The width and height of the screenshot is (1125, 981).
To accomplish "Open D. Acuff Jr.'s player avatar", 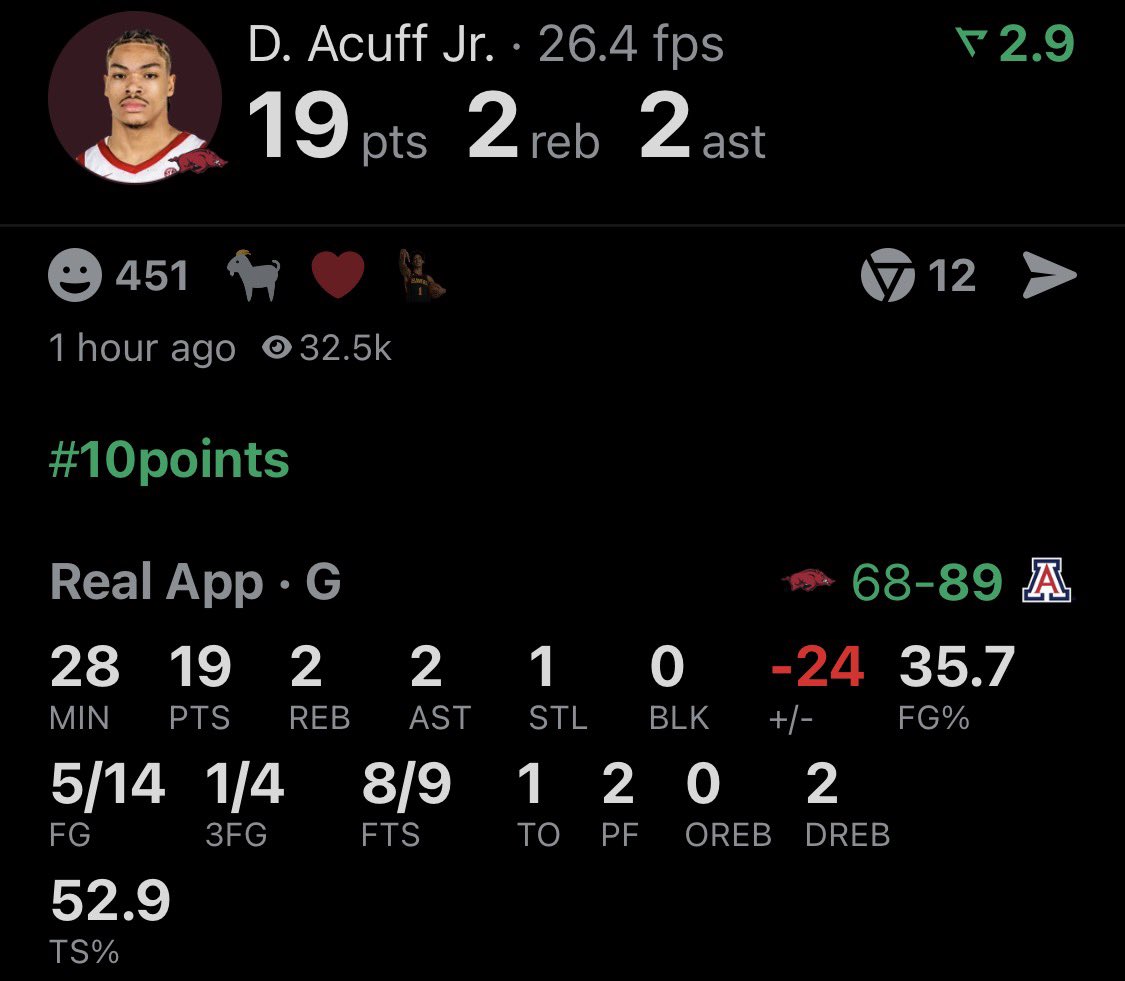I will (x=135, y=97).
